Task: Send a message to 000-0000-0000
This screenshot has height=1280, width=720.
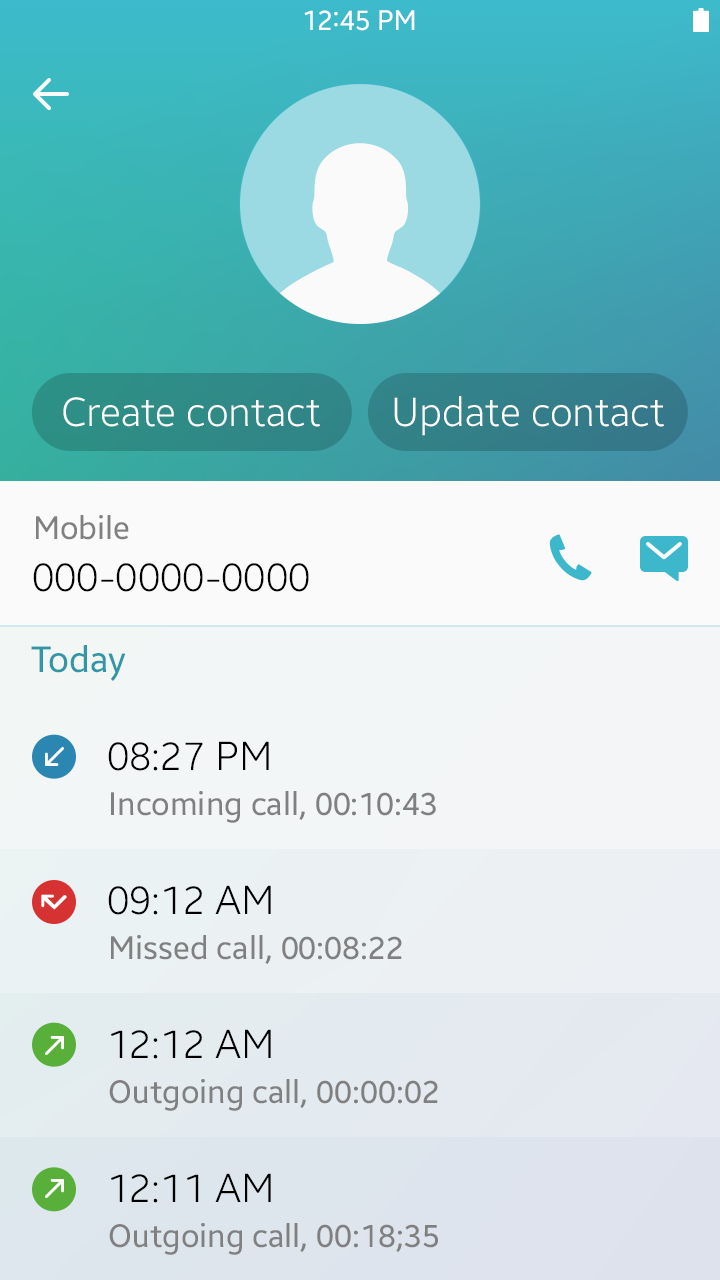Action: point(664,557)
